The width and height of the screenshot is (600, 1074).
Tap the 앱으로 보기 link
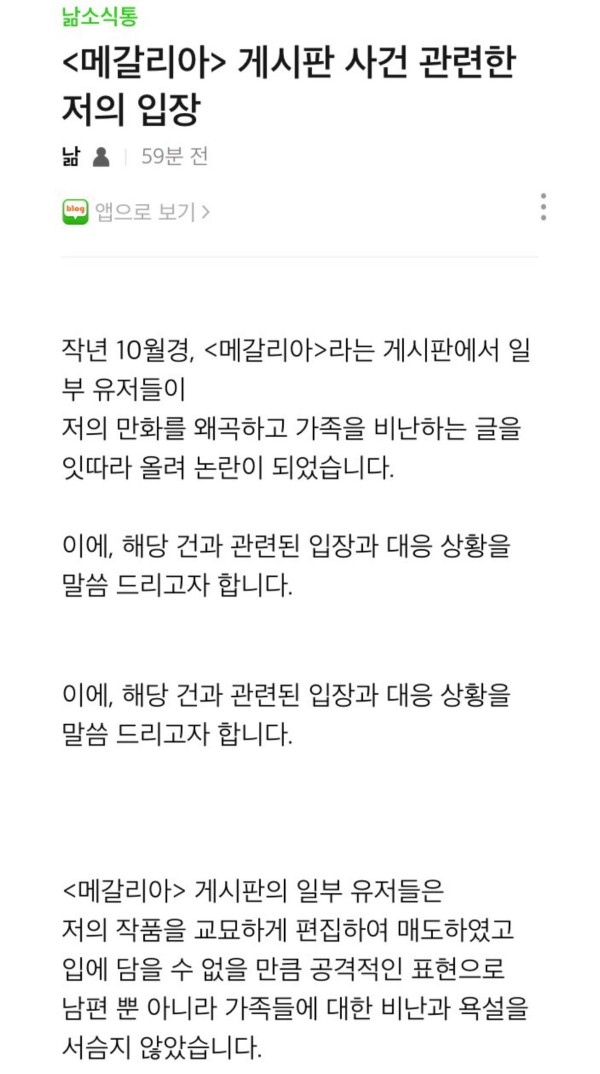(x=136, y=212)
